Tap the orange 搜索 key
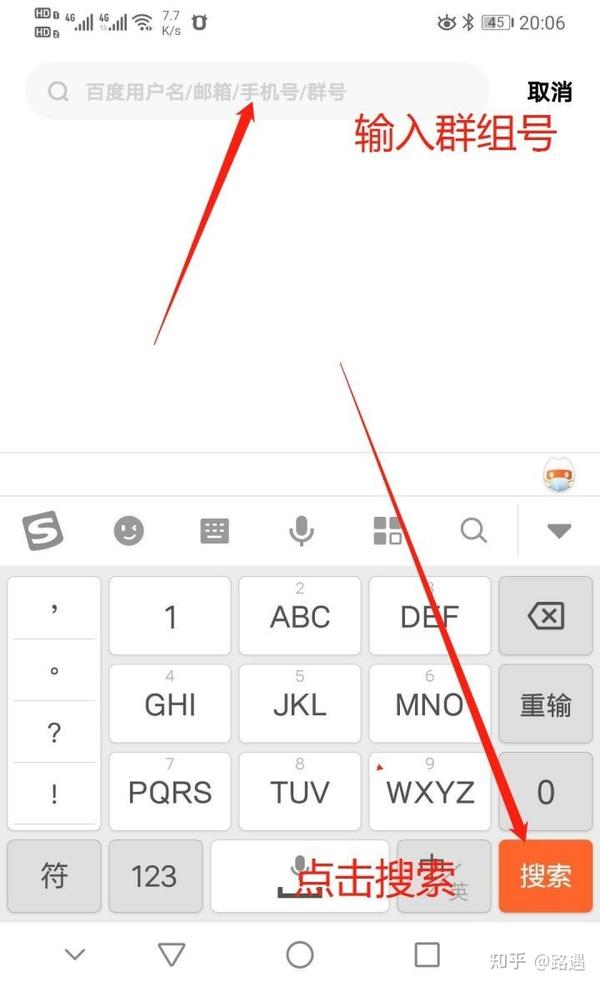 point(545,876)
